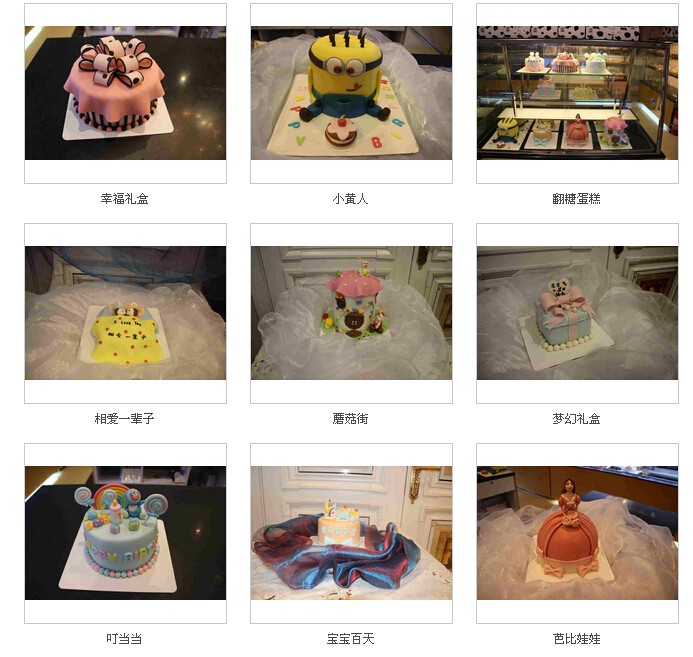Open the 翻糖蛋糕 display photo

pos(577,93)
